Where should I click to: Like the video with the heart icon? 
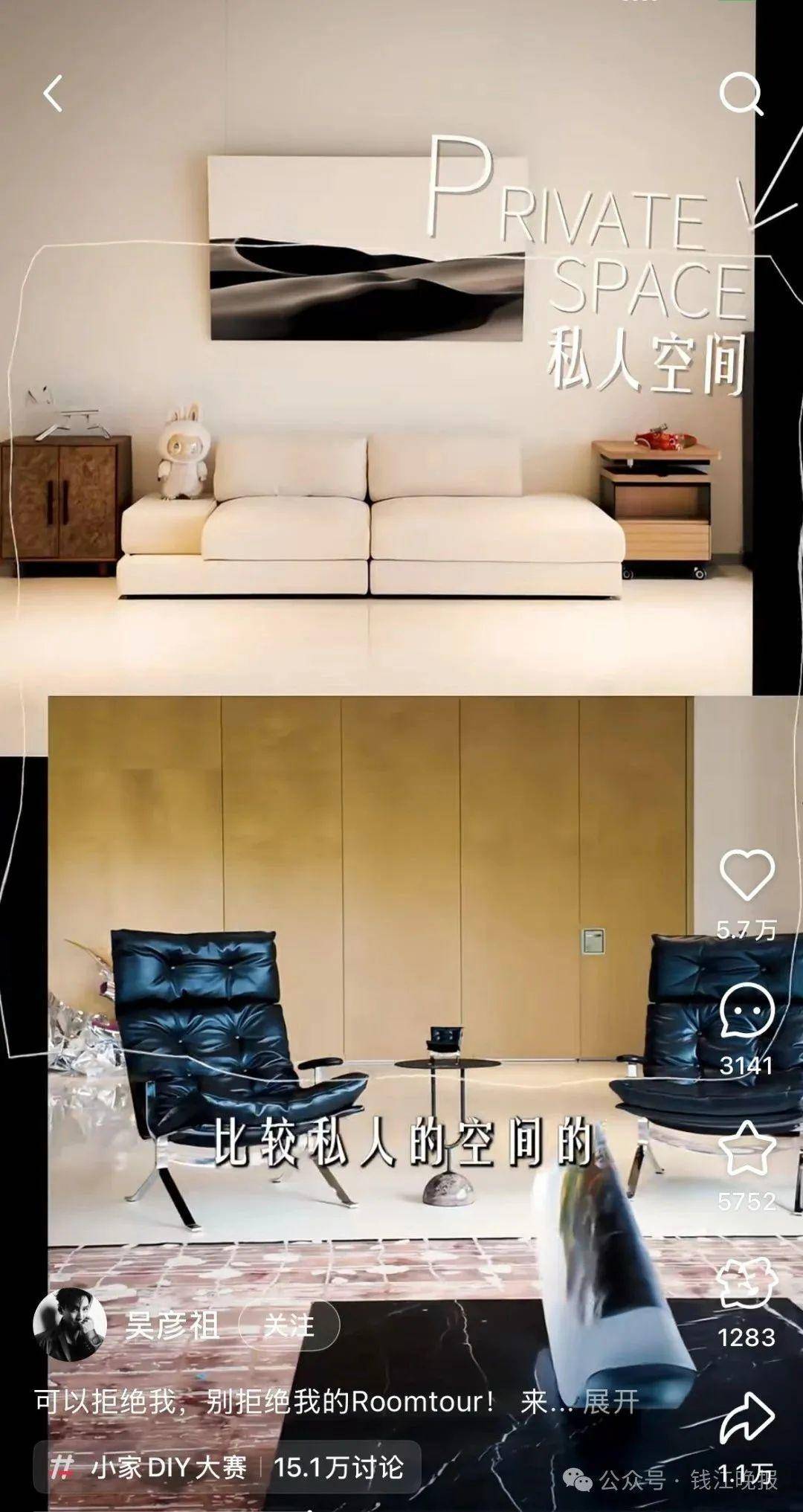pyautogui.click(x=746, y=875)
